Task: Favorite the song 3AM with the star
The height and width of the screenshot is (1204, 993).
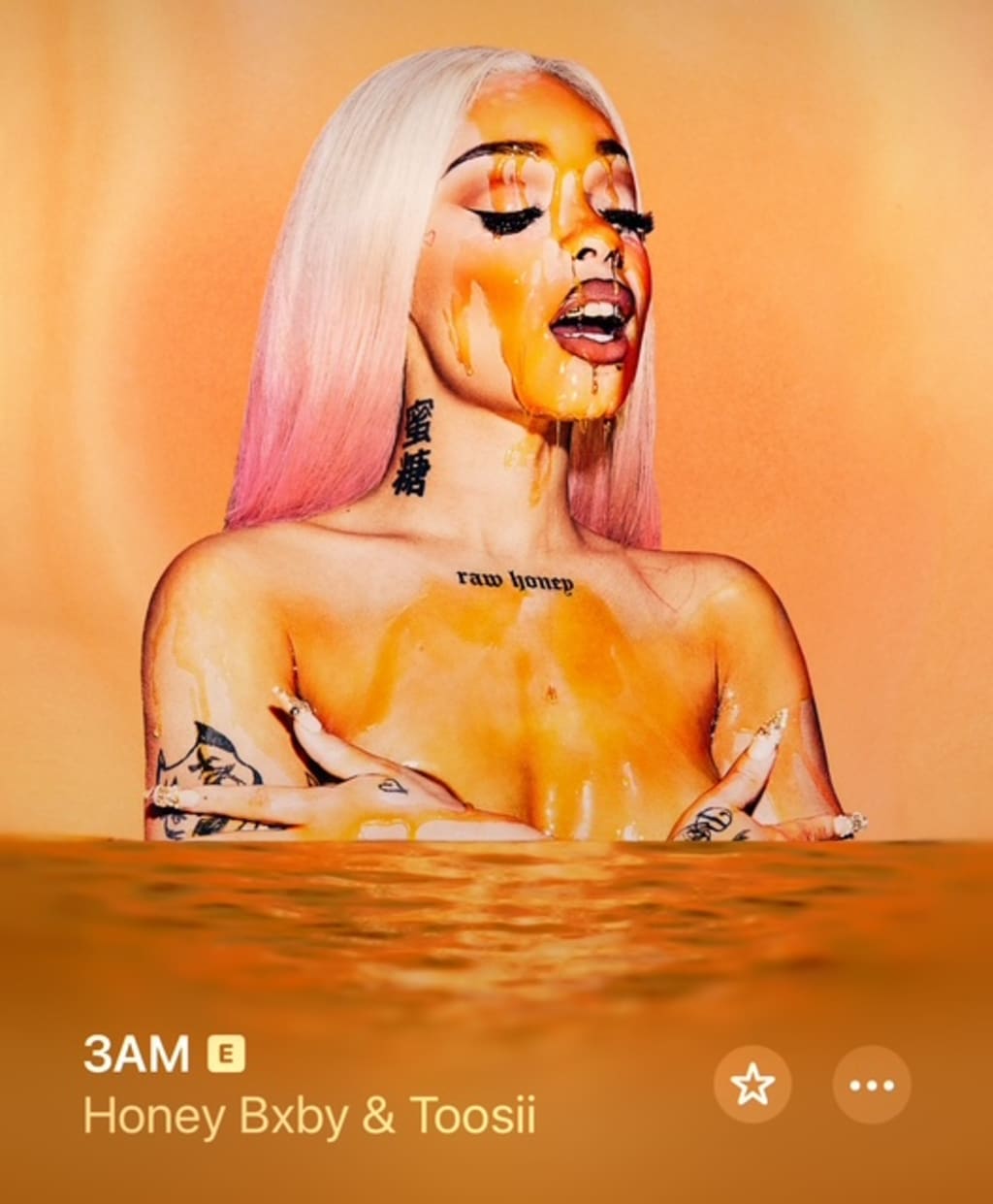Action: tap(753, 1085)
